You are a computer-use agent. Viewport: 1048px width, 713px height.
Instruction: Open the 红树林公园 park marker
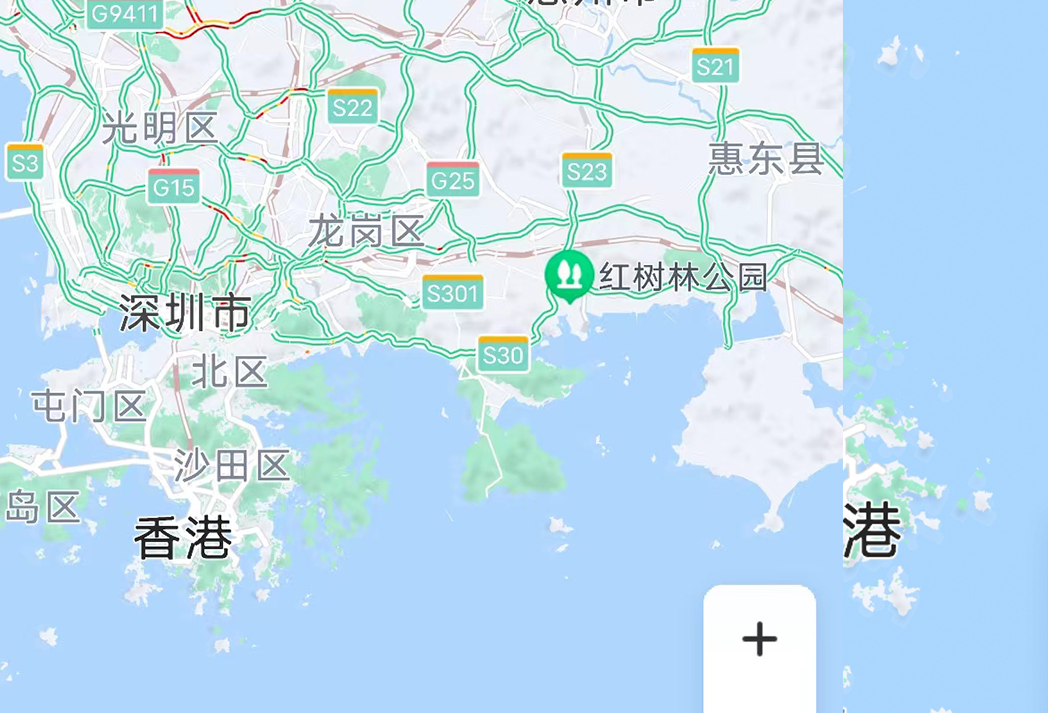click(x=569, y=275)
